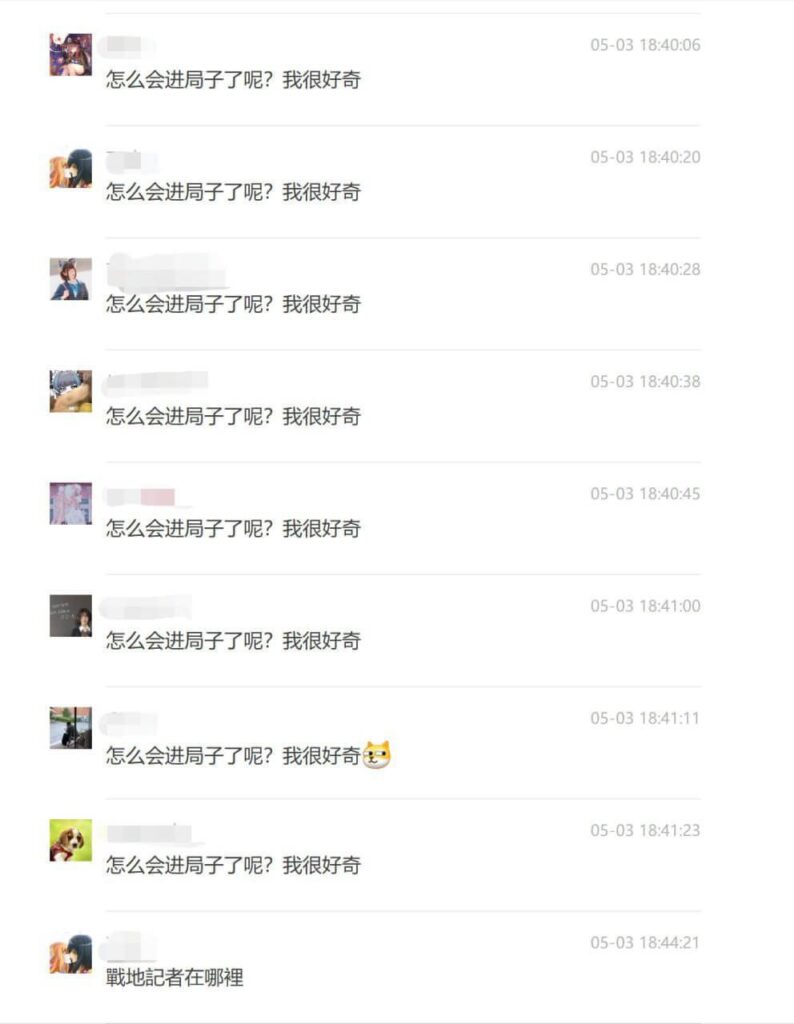The width and height of the screenshot is (794, 1024).
Task: Open avatar of commenter at 18:40:20
Action: click(70, 168)
